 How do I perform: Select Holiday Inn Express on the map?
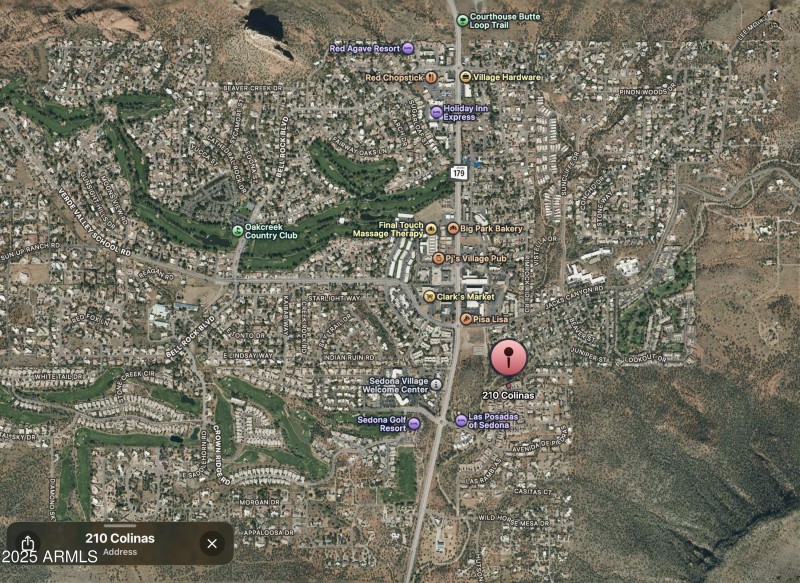pos(436,113)
